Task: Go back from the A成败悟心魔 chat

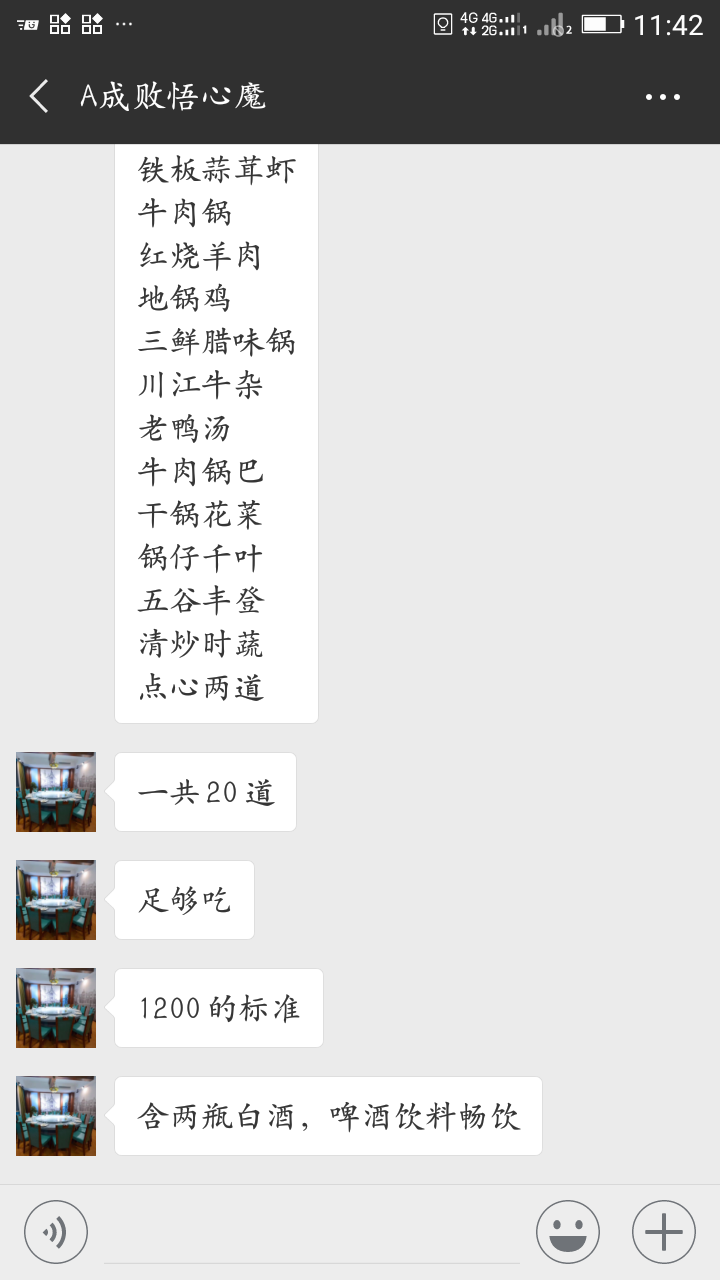Action: pyautogui.click(x=40, y=97)
